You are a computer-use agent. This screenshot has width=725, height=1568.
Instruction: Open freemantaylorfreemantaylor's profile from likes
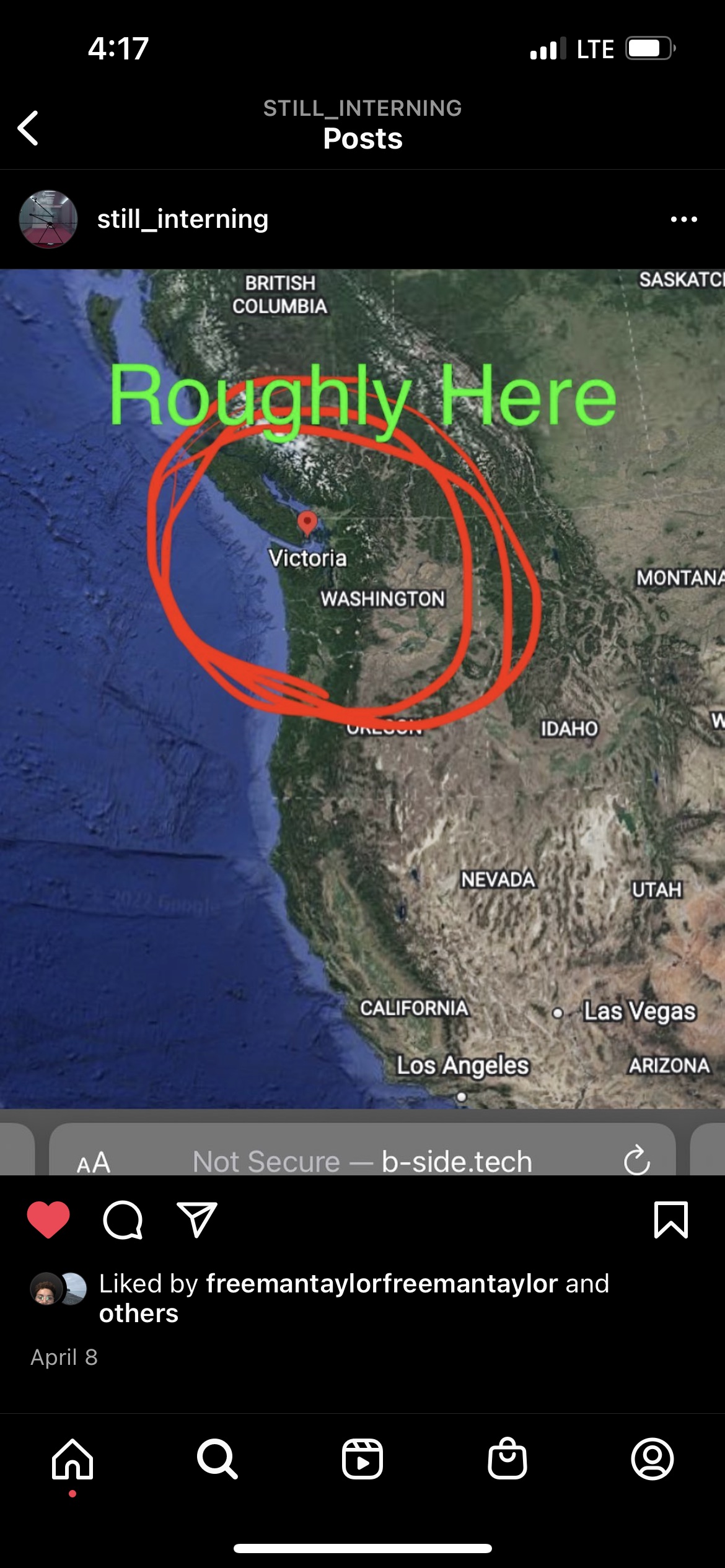pos(382,1283)
